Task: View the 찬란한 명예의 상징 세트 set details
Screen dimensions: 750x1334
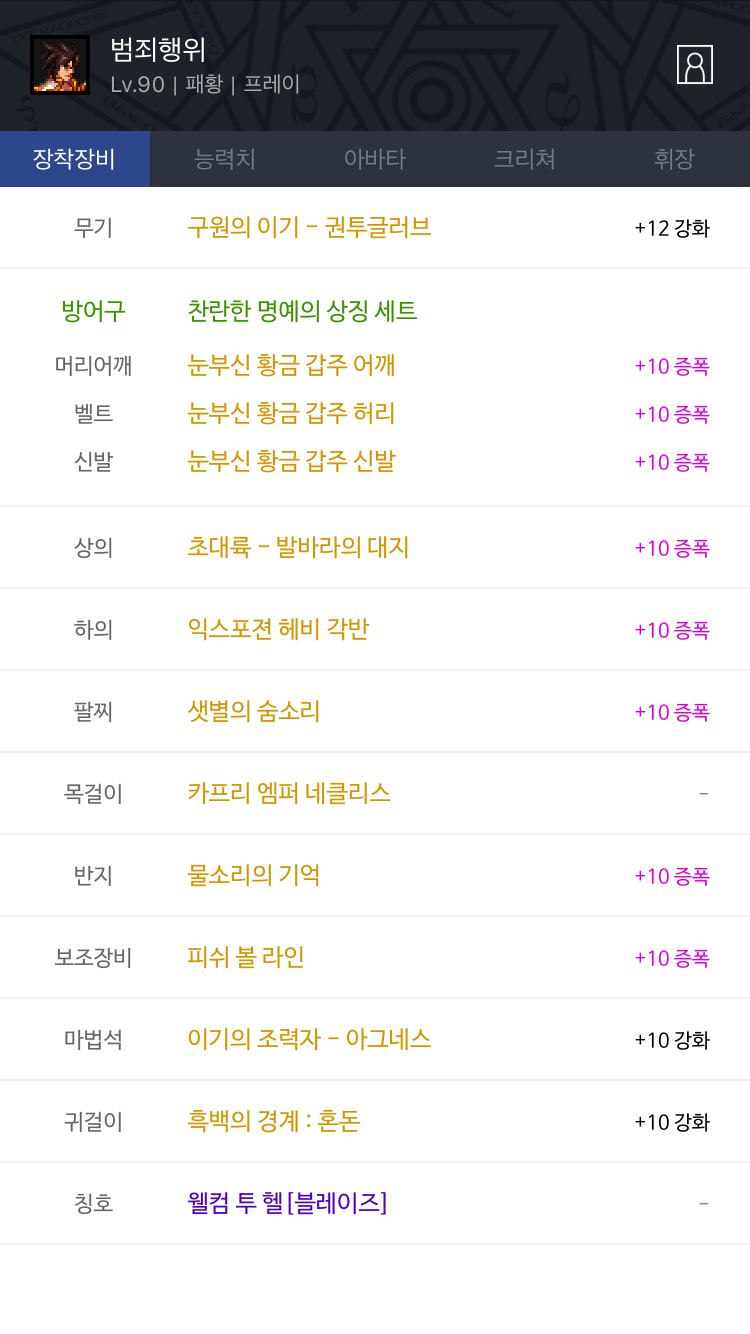Action: pos(302,311)
